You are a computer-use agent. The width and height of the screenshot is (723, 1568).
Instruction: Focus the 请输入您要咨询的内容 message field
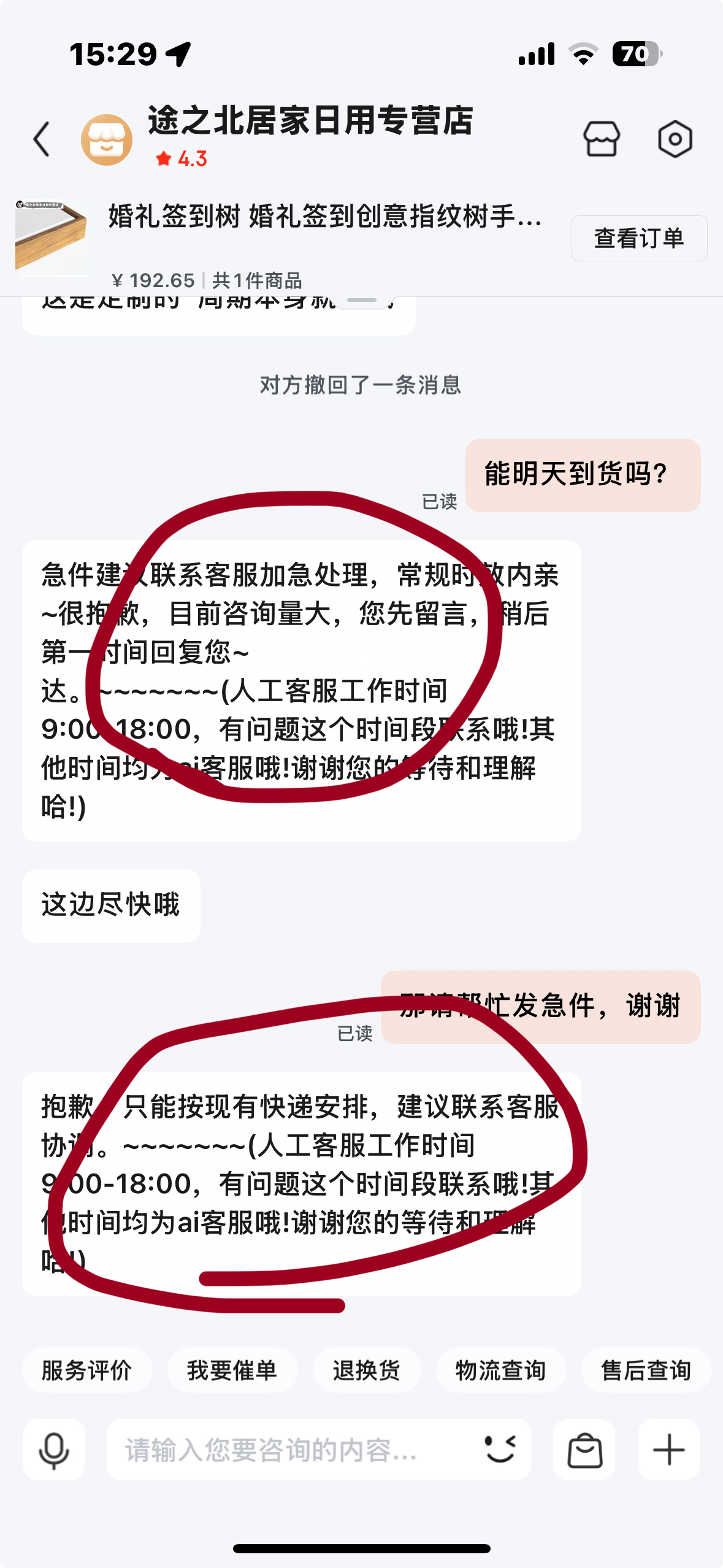pos(288,1450)
